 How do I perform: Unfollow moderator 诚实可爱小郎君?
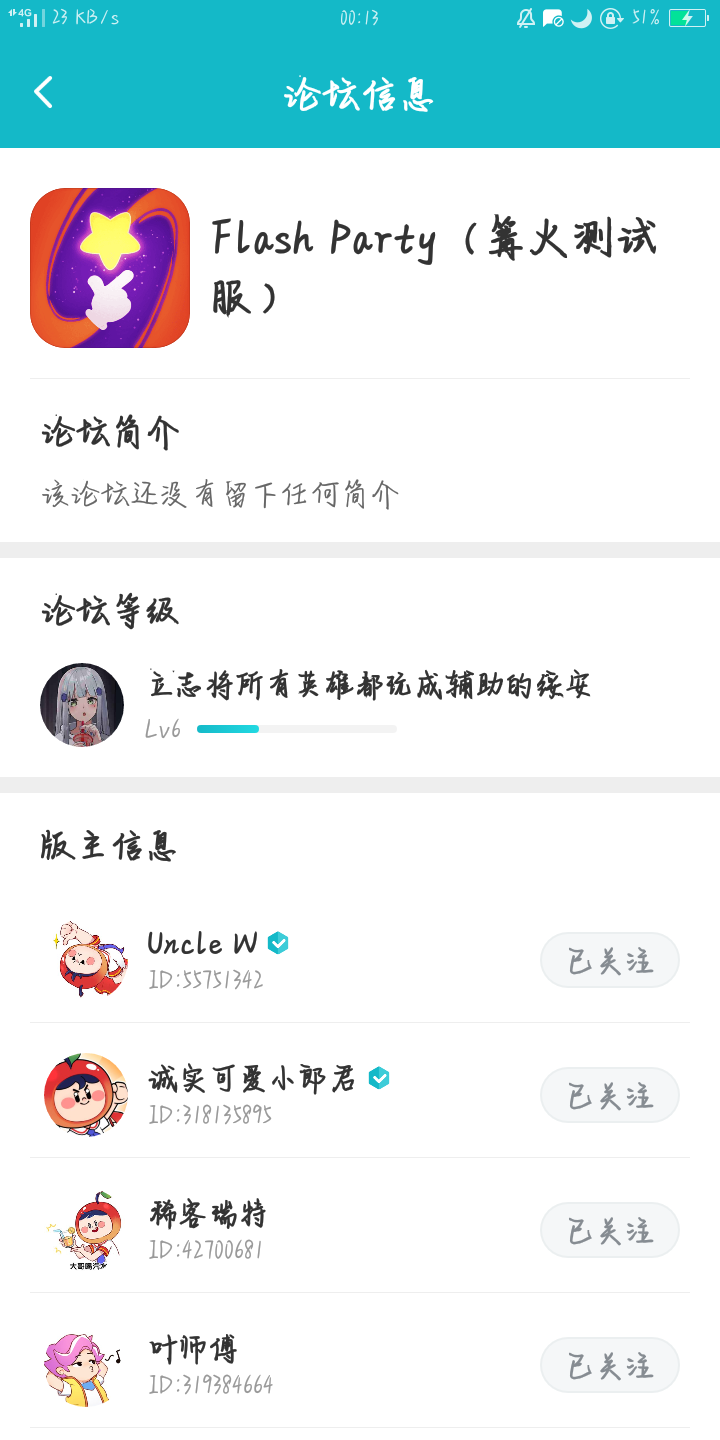tap(609, 1095)
